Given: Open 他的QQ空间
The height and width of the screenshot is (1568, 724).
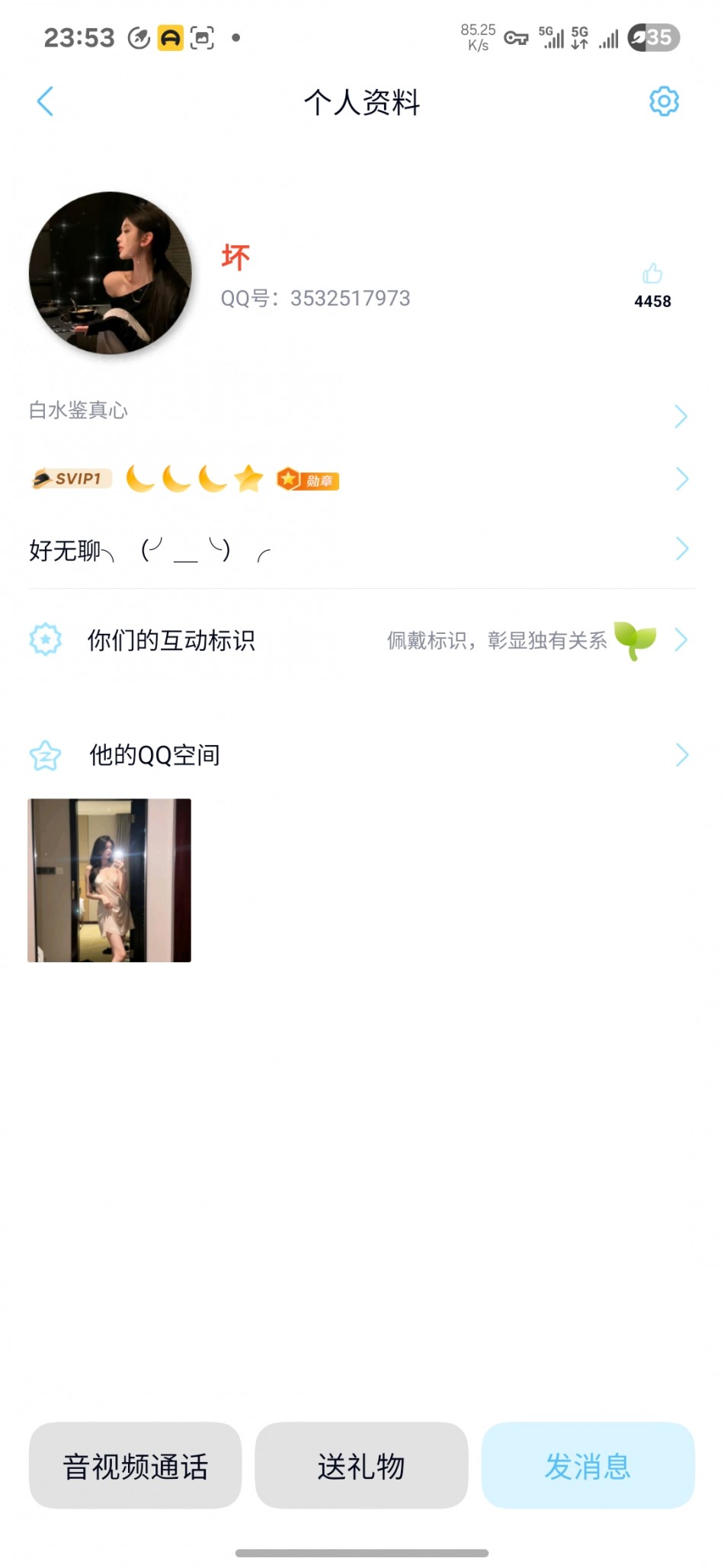Looking at the screenshot, I should [358, 755].
